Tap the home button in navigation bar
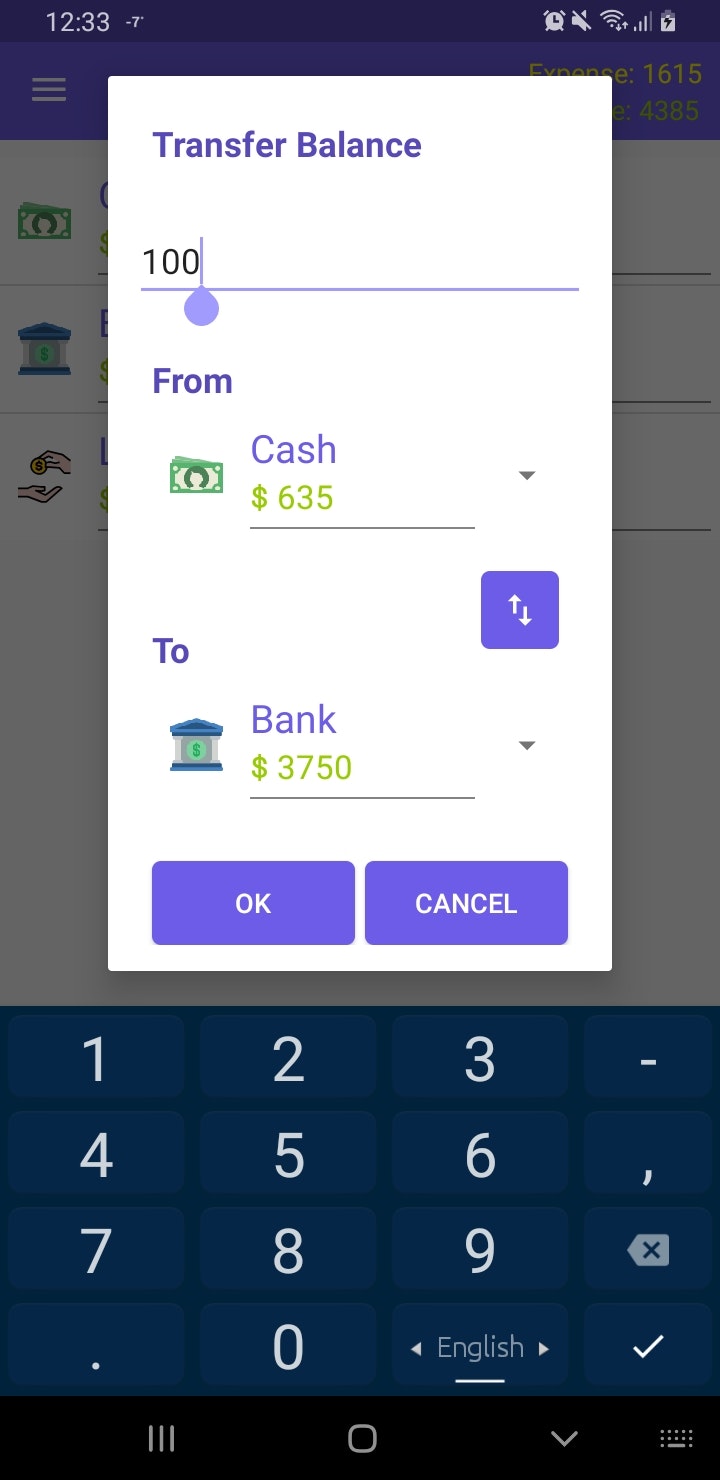The height and width of the screenshot is (1480, 720). tap(360, 1438)
